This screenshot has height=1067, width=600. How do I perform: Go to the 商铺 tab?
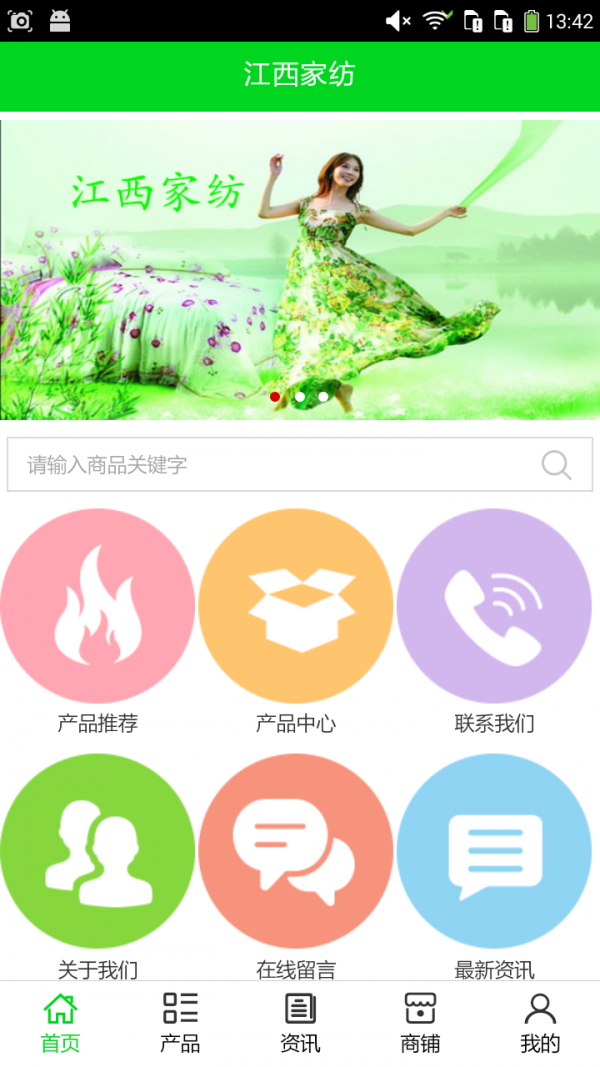[420, 1023]
